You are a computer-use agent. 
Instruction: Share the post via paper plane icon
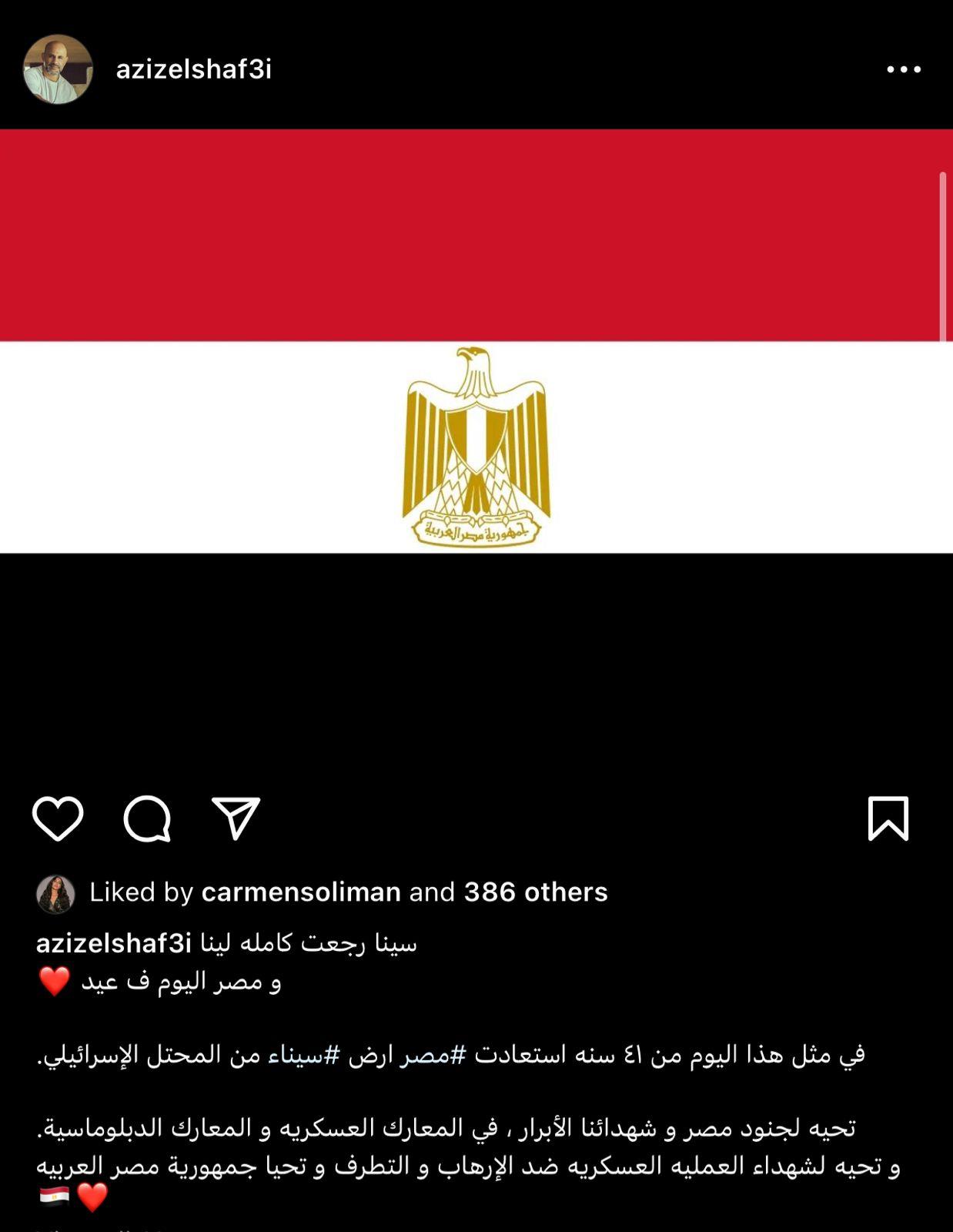click(236, 818)
